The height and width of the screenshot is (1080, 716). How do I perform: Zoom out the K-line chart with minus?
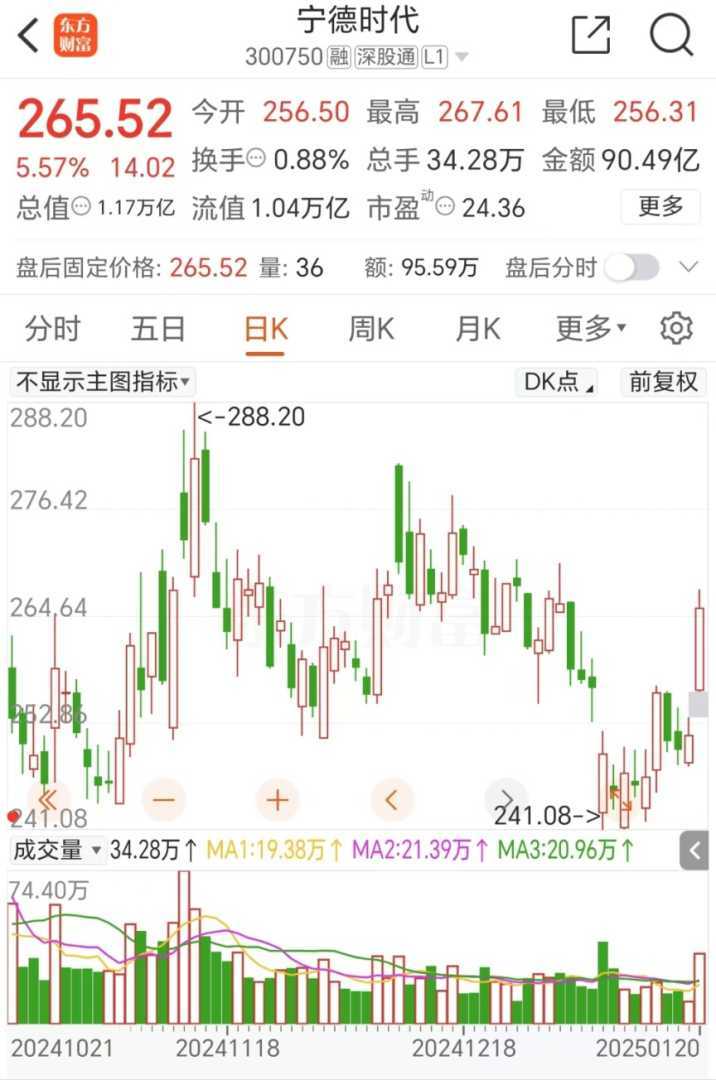coord(164,799)
